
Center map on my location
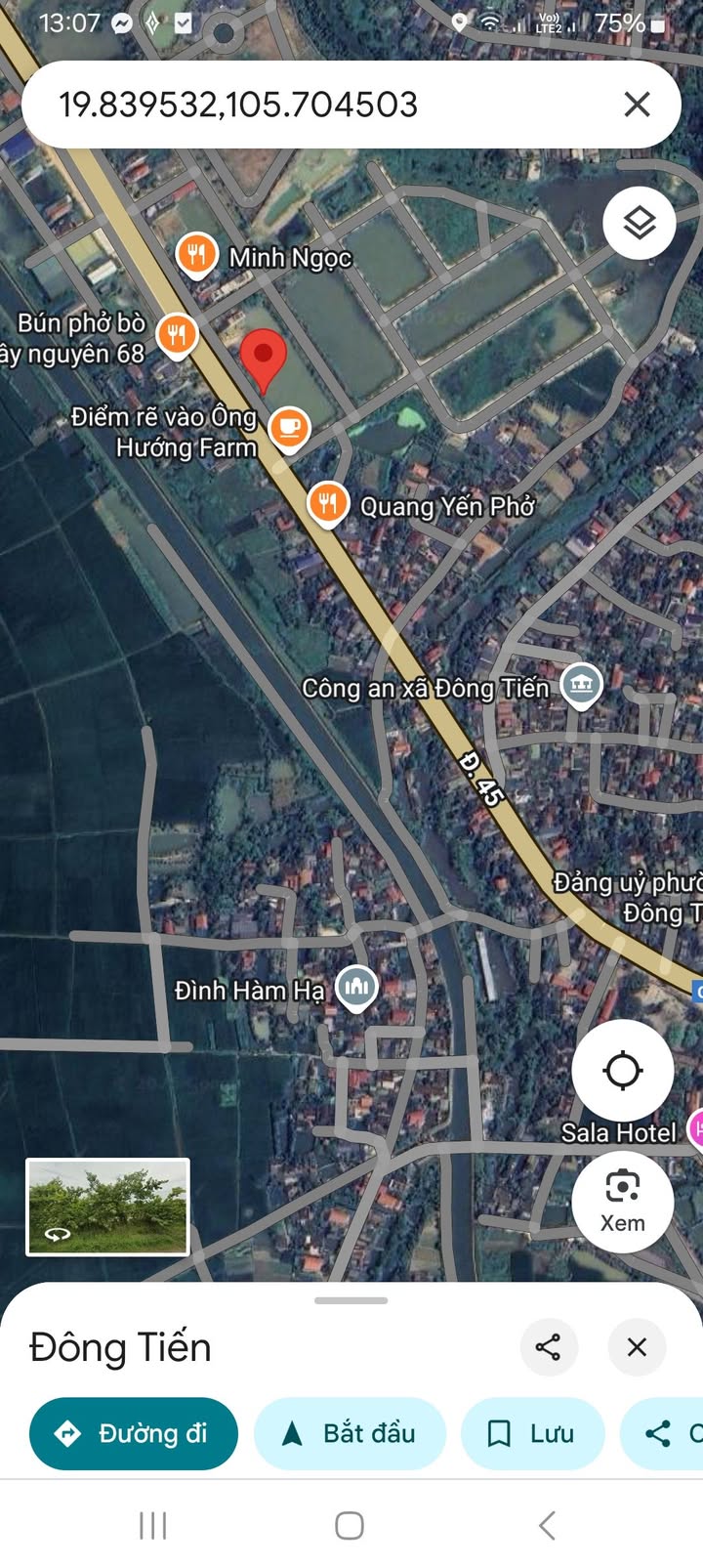622,1071
